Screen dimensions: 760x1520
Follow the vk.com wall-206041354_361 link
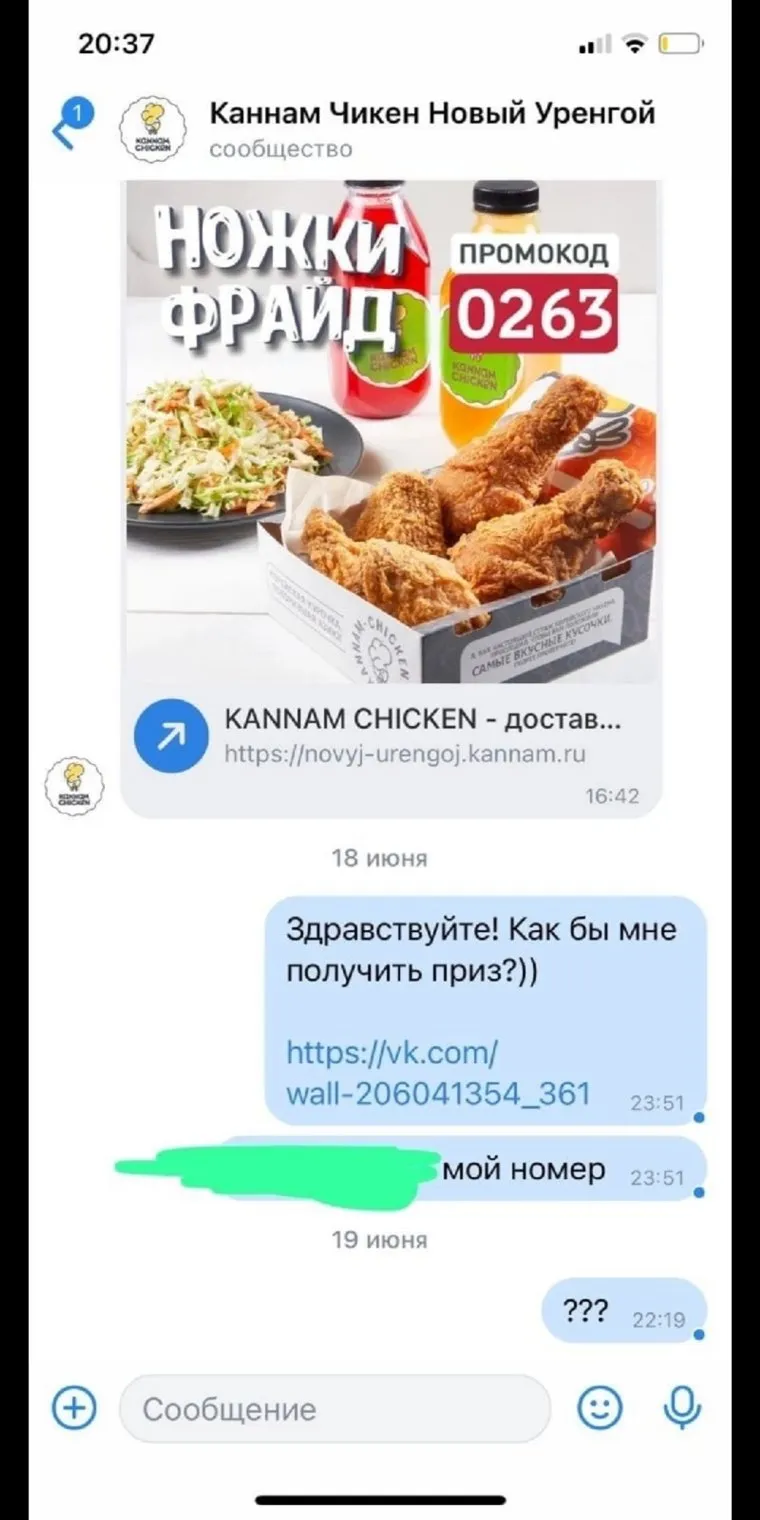[x=437, y=1073]
